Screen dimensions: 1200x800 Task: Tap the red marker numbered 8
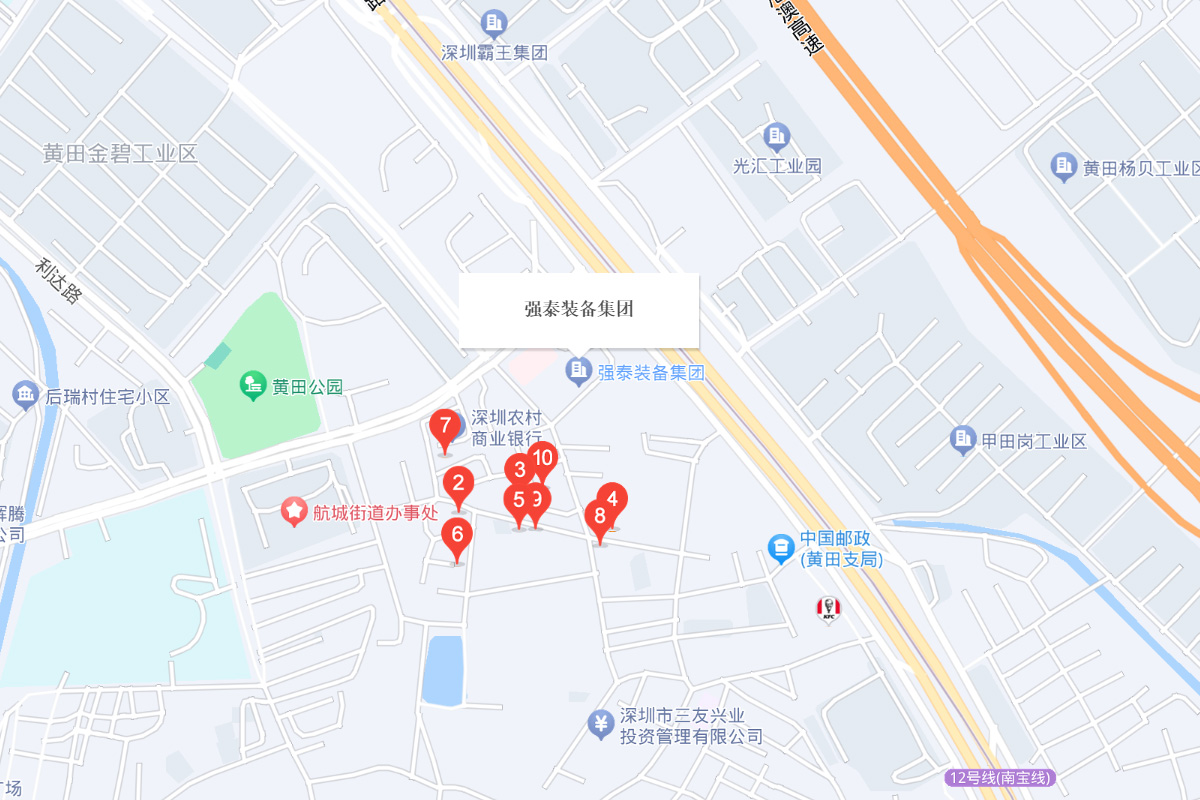[599, 518]
